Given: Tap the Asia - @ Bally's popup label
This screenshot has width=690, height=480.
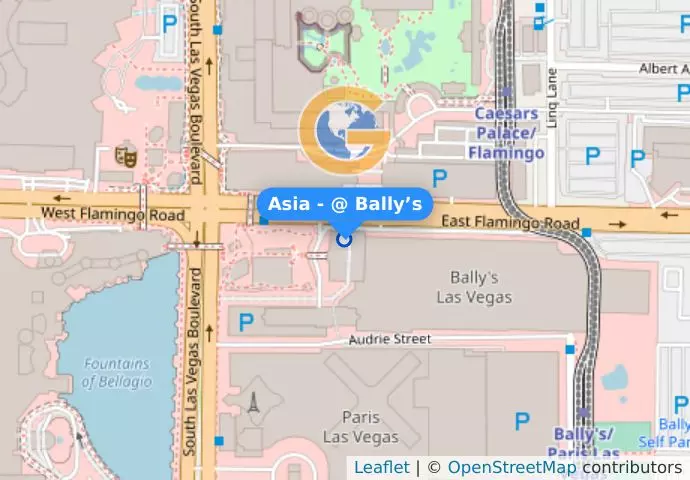Looking at the screenshot, I should pyautogui.click(x=345, y=205).
